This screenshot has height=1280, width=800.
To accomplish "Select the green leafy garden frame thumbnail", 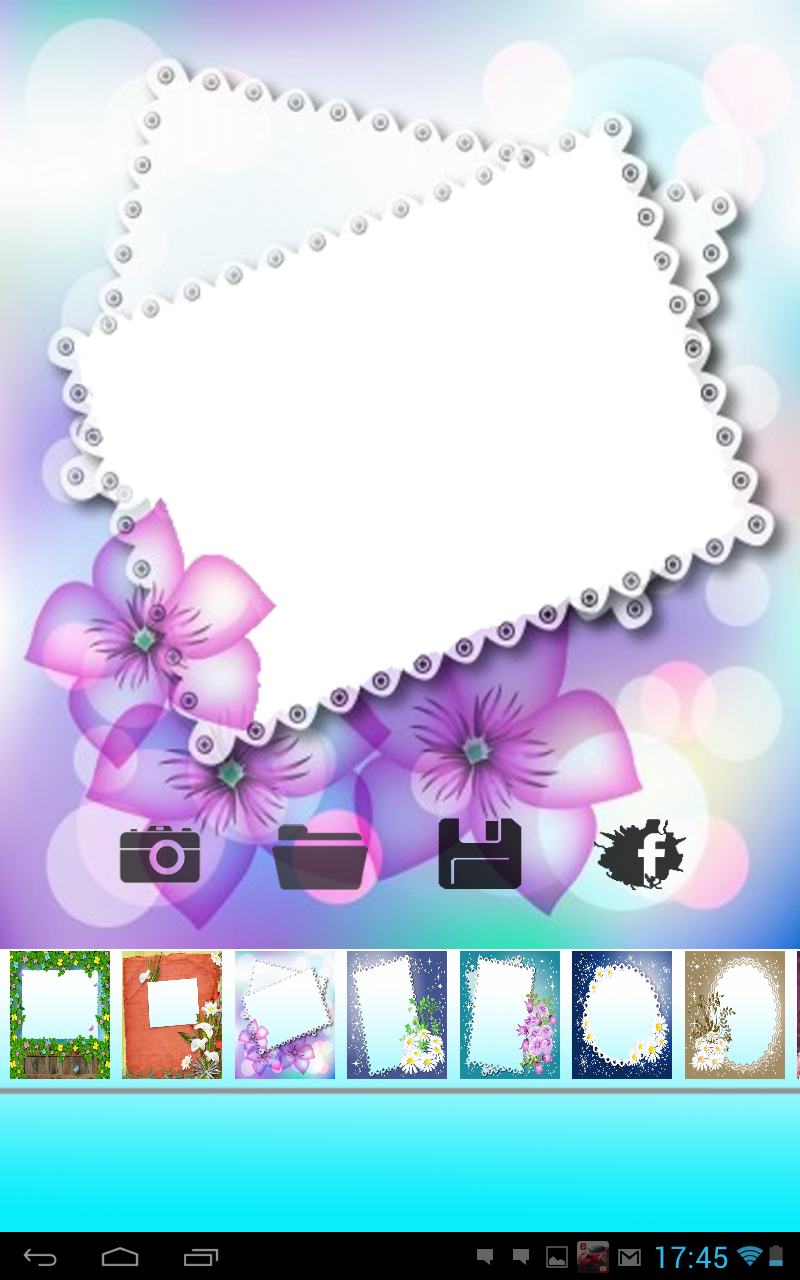I will tap(60, 1014).
